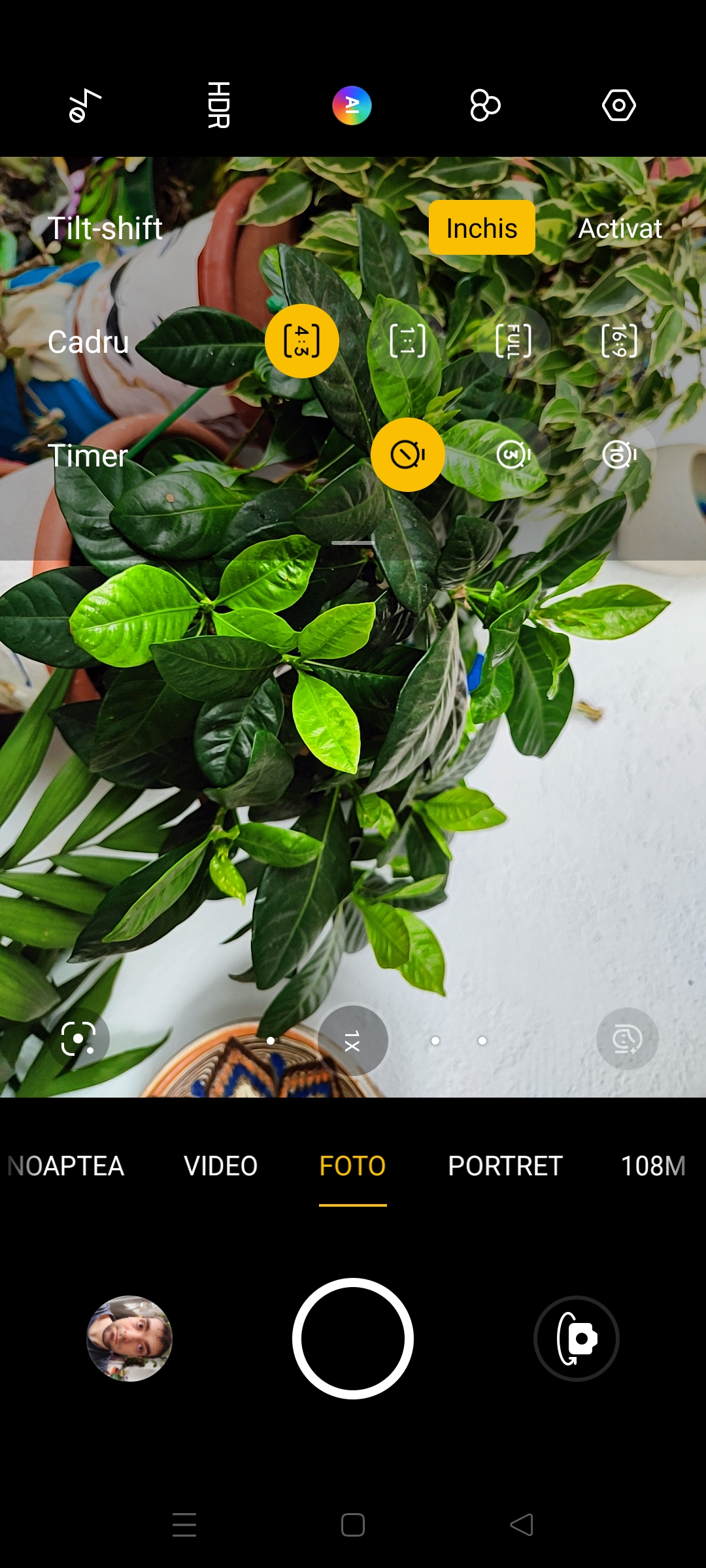The image size is (706, 1568).
Task: Select Activat for Tilt-shift
Action: click(620, 228)
